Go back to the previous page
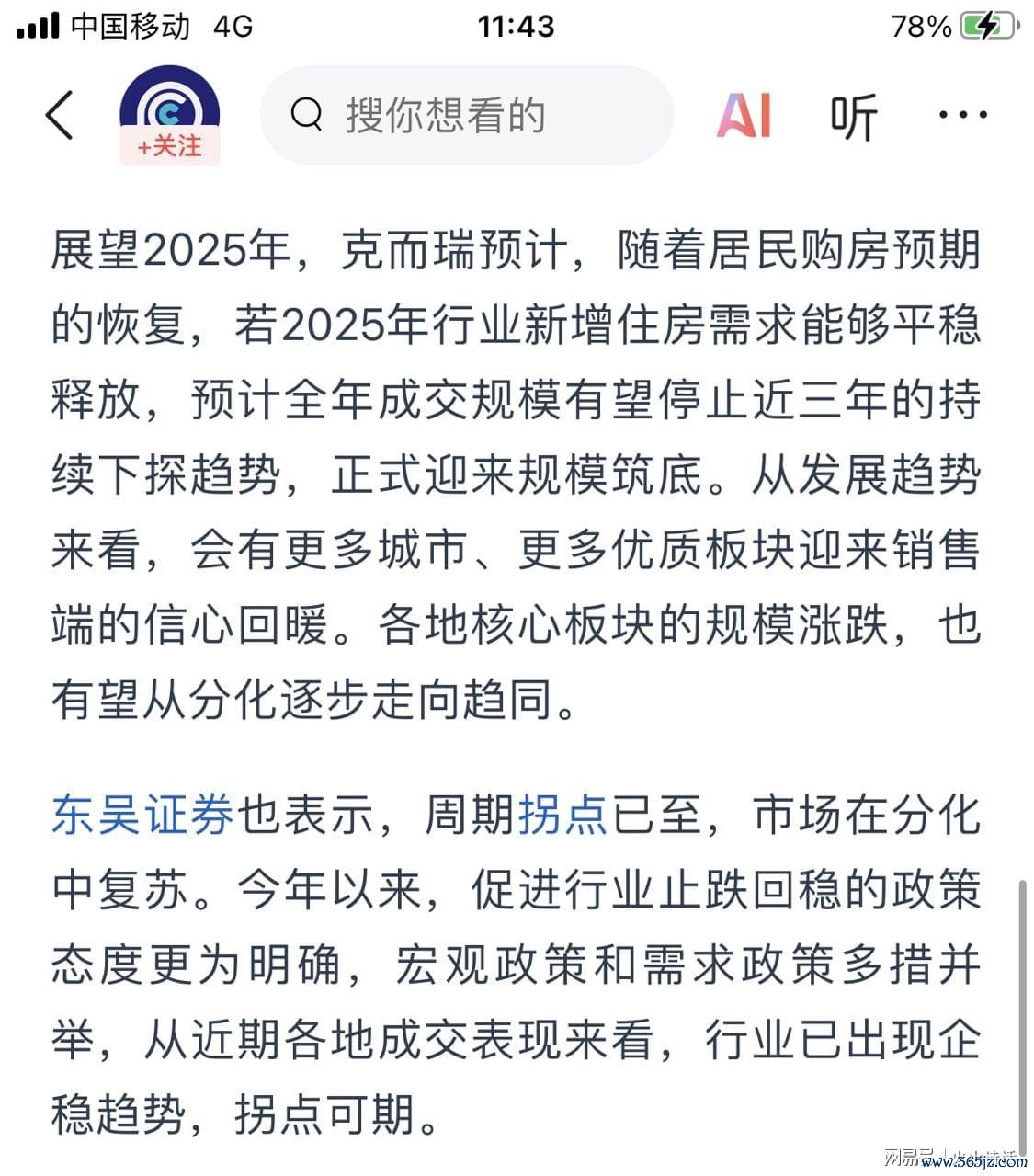 (x=60, y=116)
